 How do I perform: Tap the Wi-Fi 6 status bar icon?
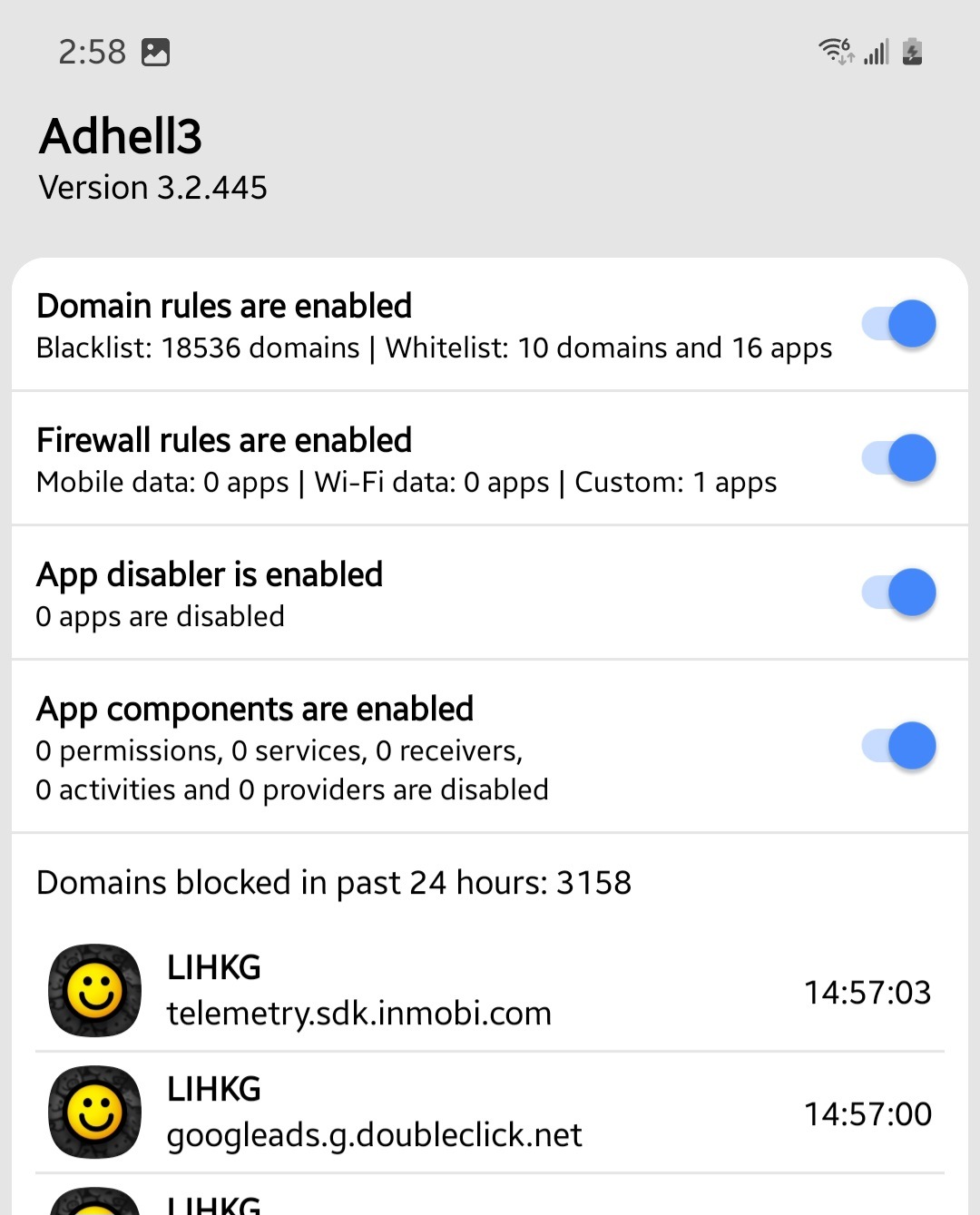[x=835, y=52]
